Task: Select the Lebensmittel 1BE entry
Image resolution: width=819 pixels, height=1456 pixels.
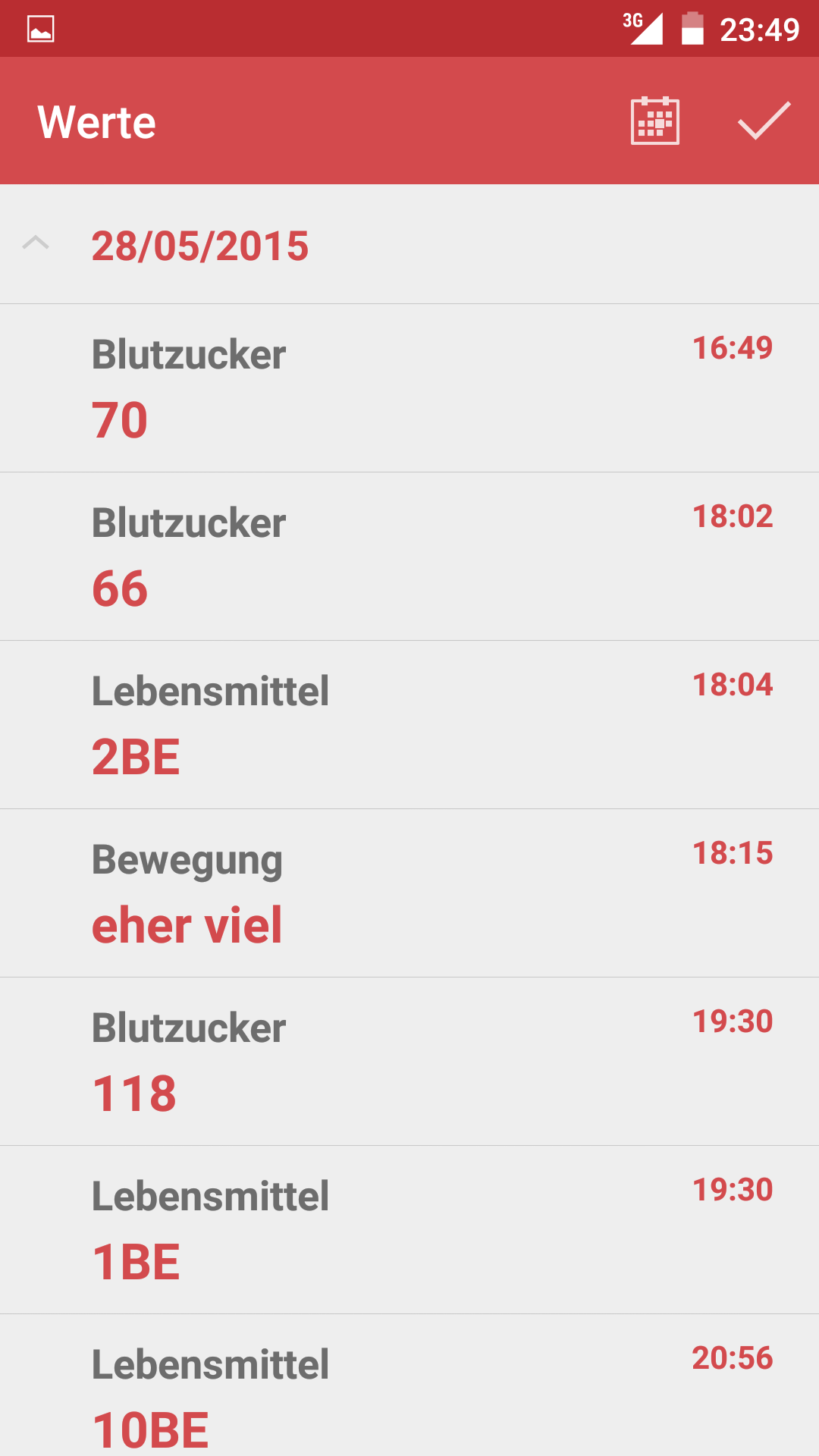Action: pyautogui.click(x=409, y=1230)
